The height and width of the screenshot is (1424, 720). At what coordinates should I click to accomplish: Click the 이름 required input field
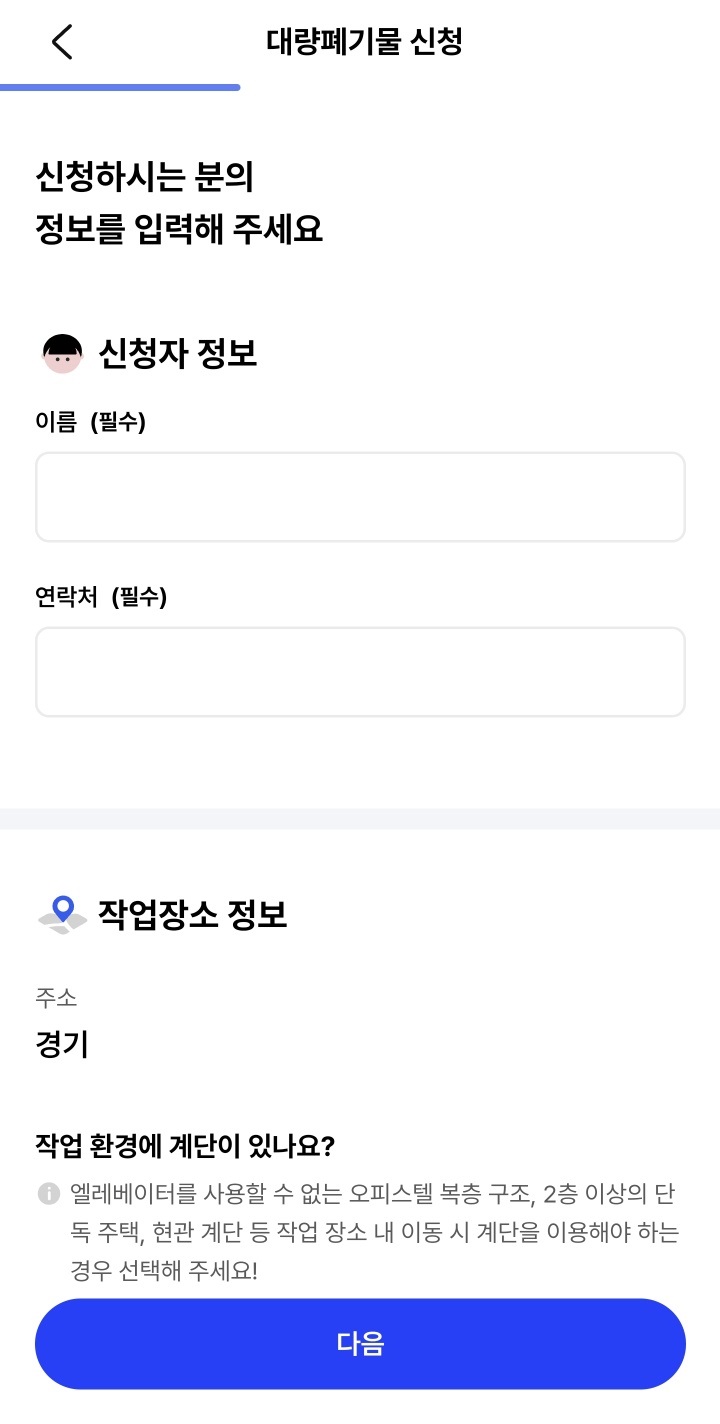coord(360,496)
